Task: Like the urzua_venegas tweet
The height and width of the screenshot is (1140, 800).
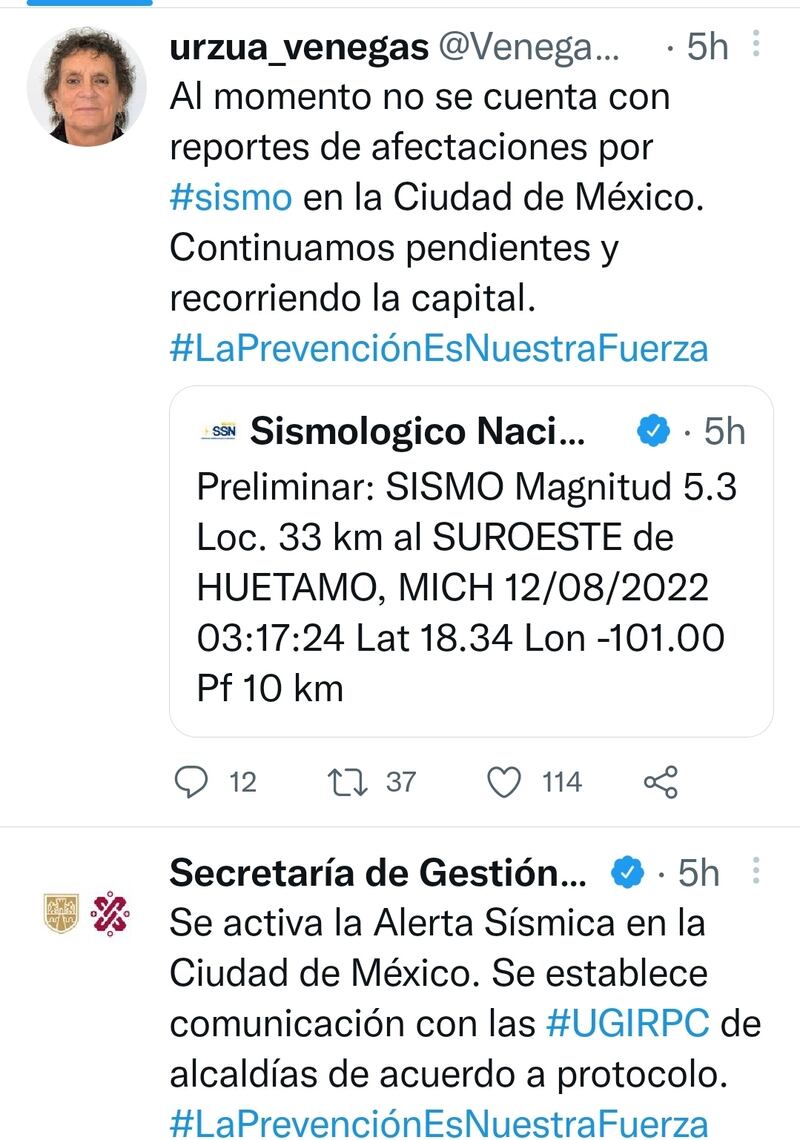Action: [503, 781]
